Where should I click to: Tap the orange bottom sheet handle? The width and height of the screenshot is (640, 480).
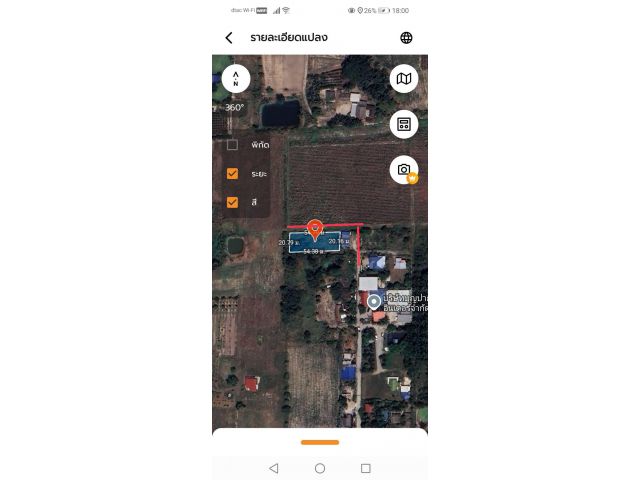coord(320,442)
